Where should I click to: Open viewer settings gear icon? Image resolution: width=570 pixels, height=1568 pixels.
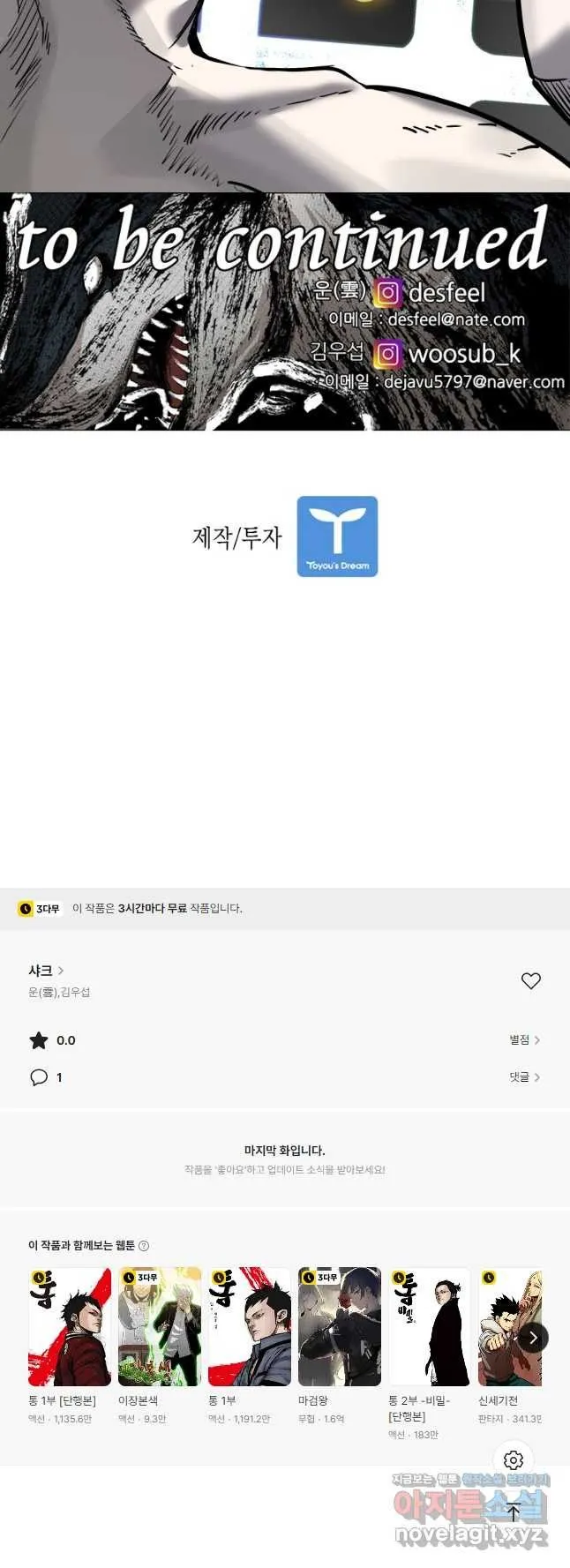514,1459
